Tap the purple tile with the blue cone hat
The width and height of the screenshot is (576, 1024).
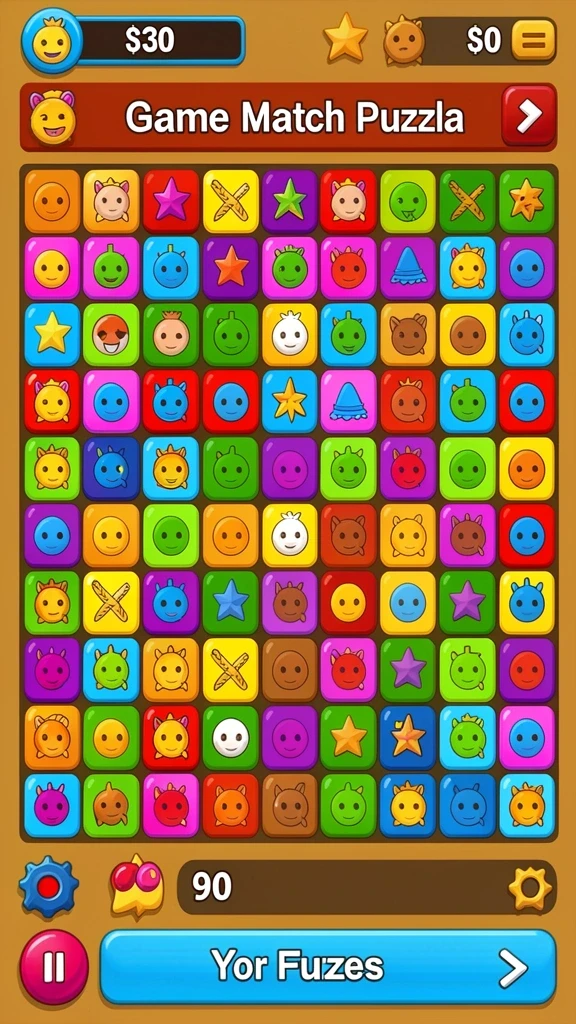408,268
